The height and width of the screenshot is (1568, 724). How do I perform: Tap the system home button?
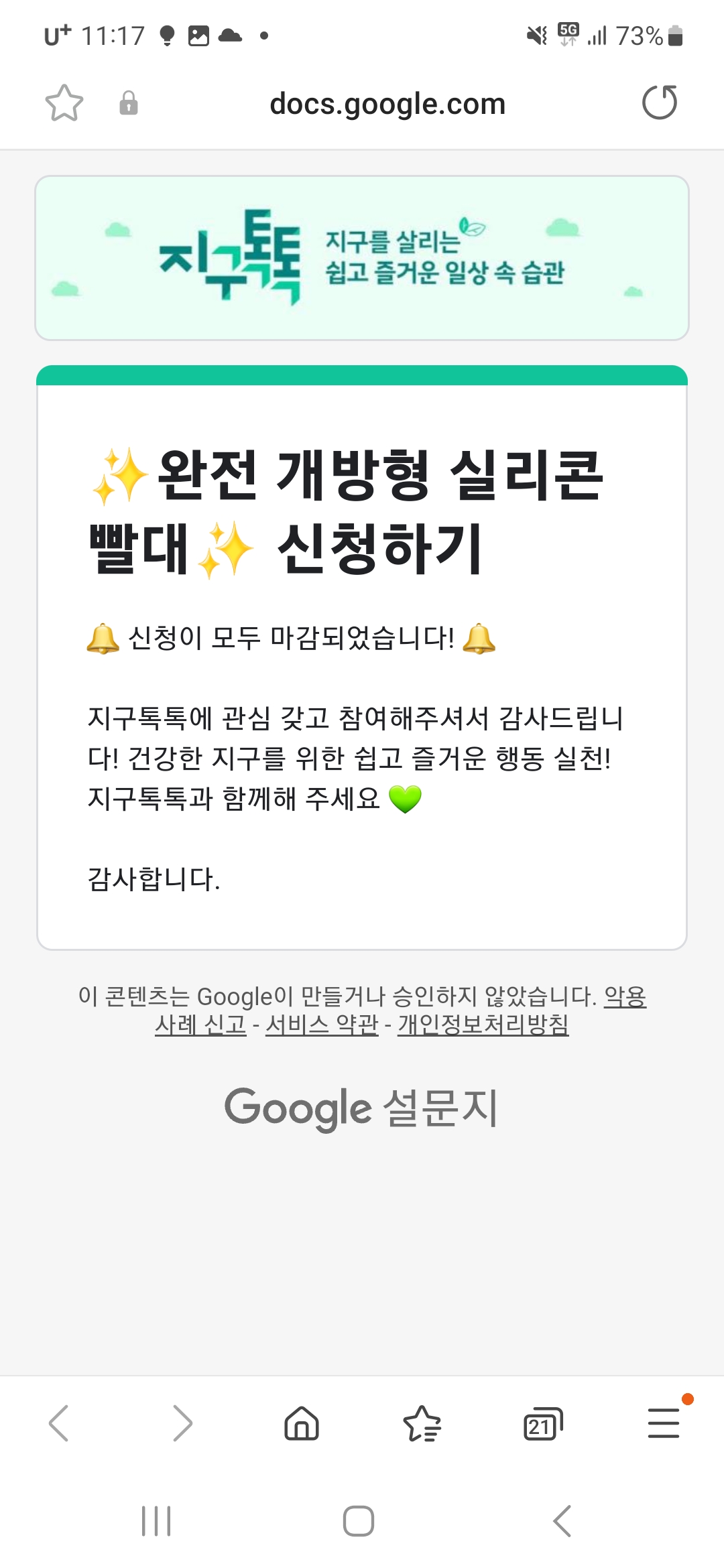click(359, 1520)
